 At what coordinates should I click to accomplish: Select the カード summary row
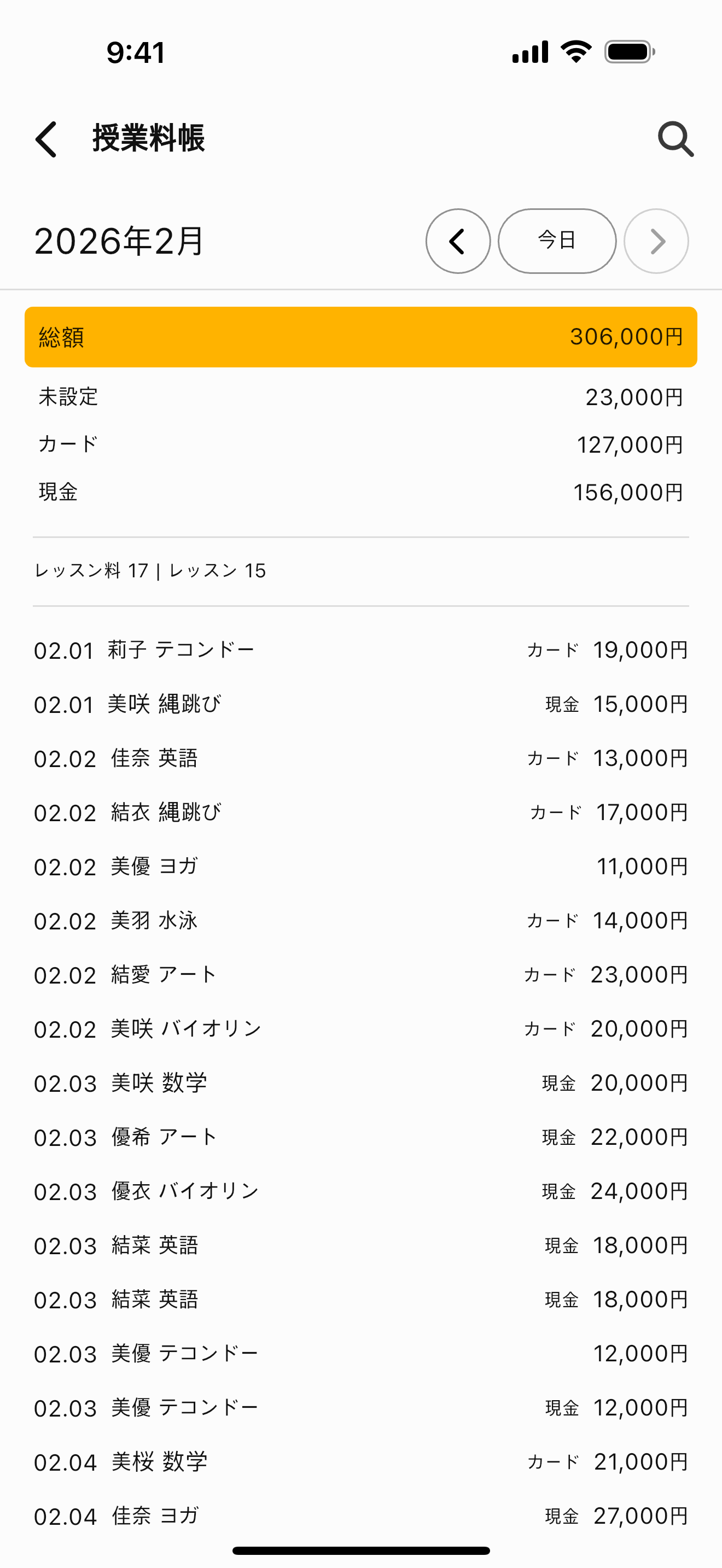[361, 444]
